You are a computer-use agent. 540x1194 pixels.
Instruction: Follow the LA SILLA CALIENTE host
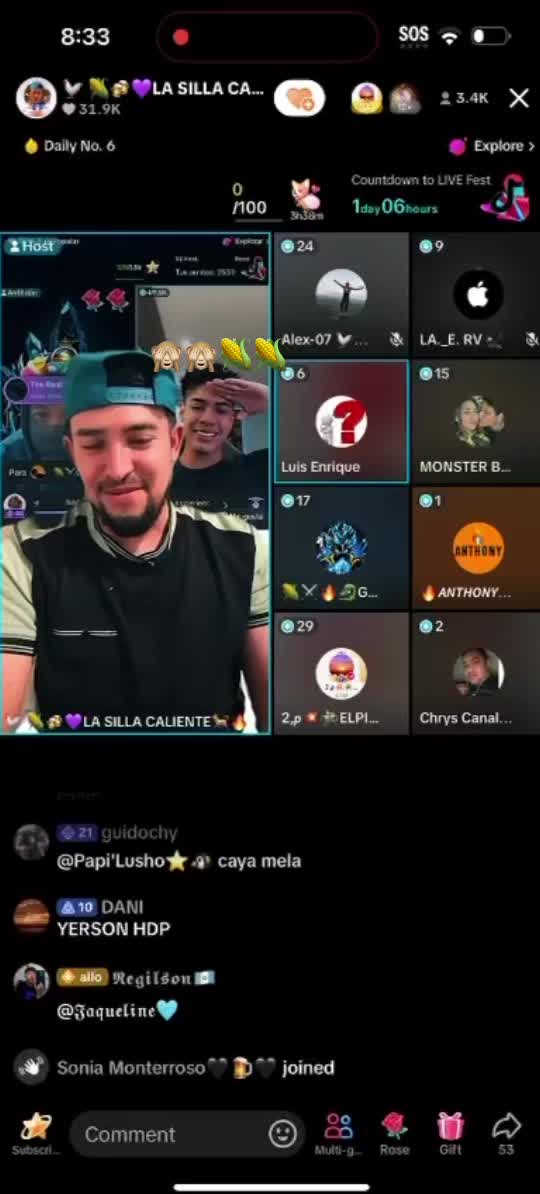click(x=299, y=98)
